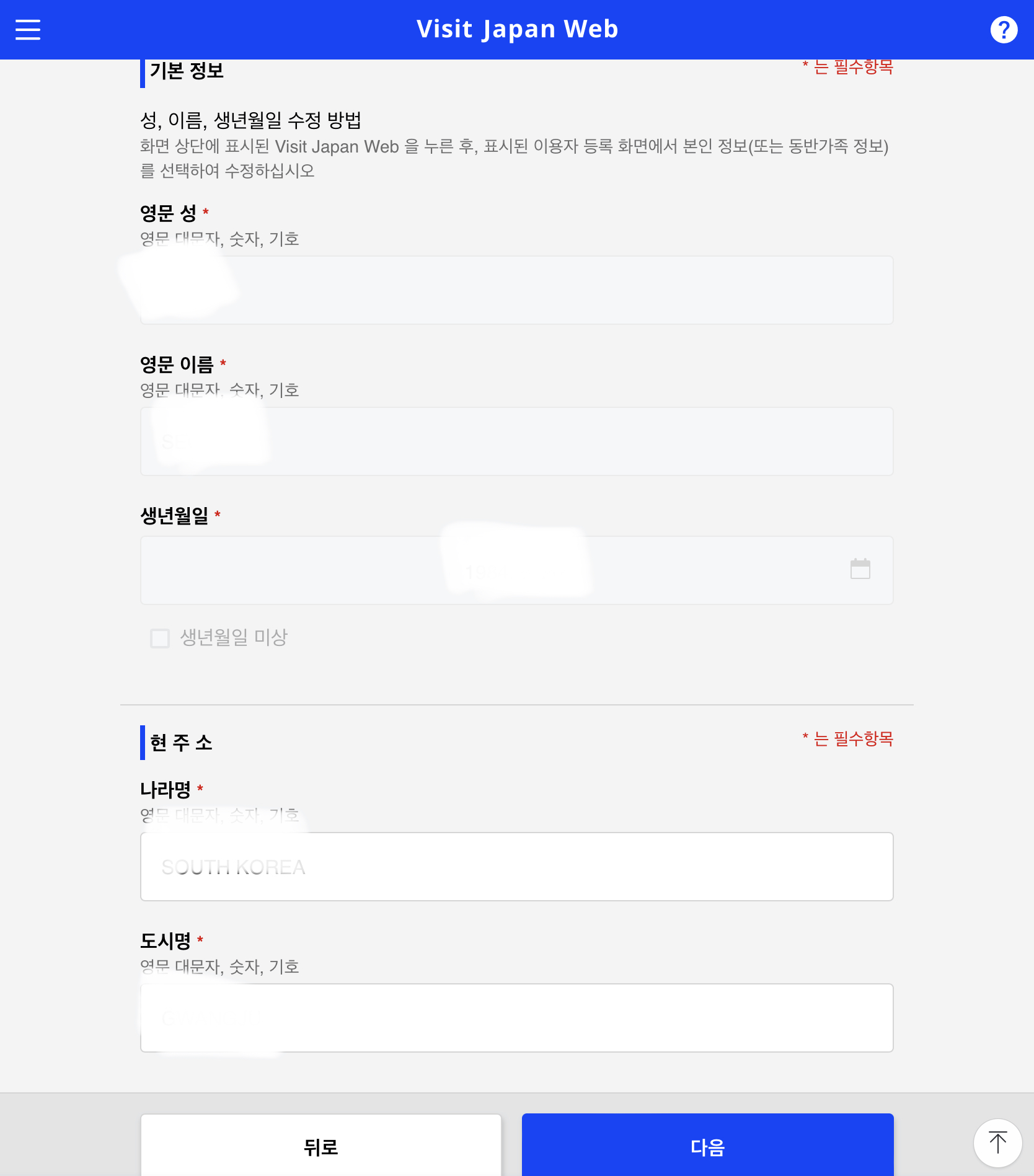Click the 현 주 소 section heading

point(180,743)
